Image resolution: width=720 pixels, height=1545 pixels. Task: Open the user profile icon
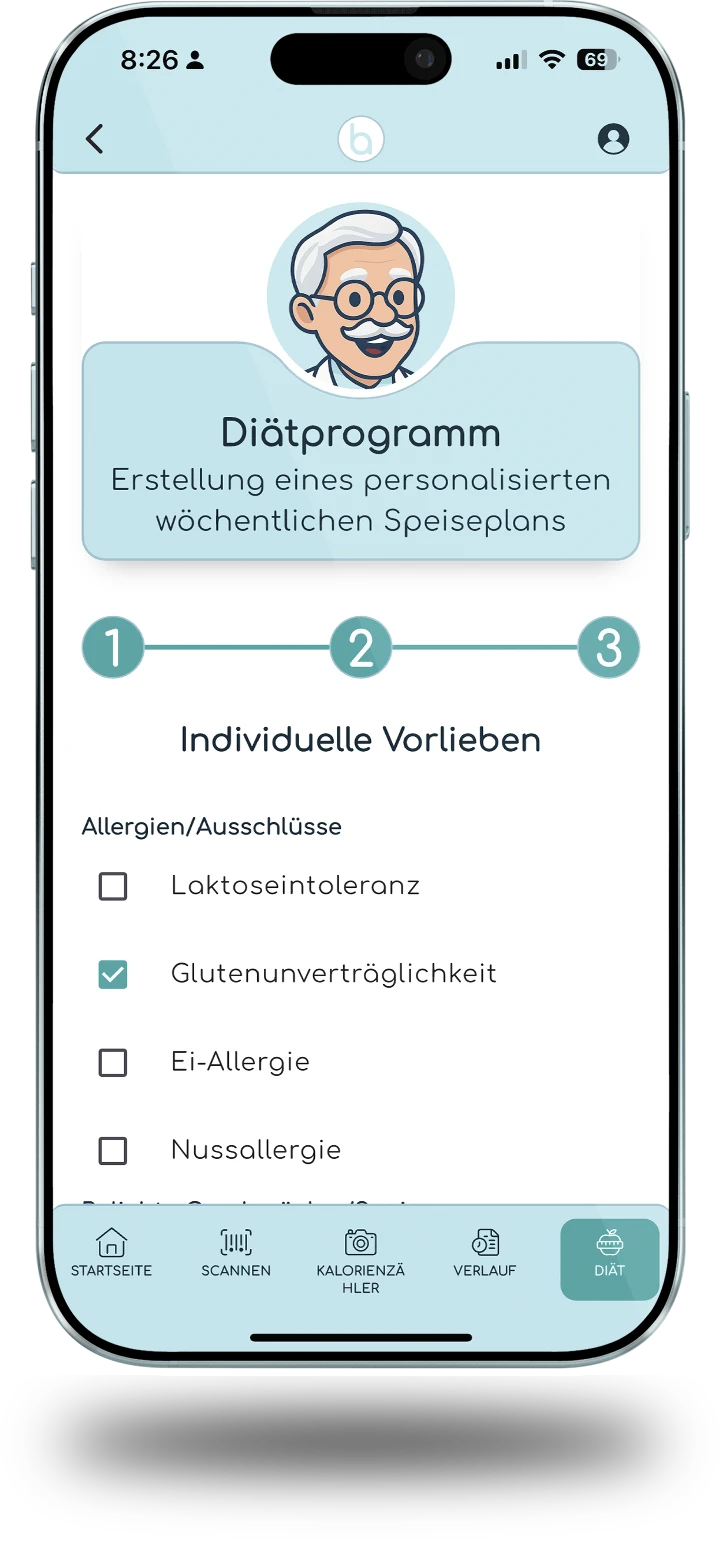(613, 139)
